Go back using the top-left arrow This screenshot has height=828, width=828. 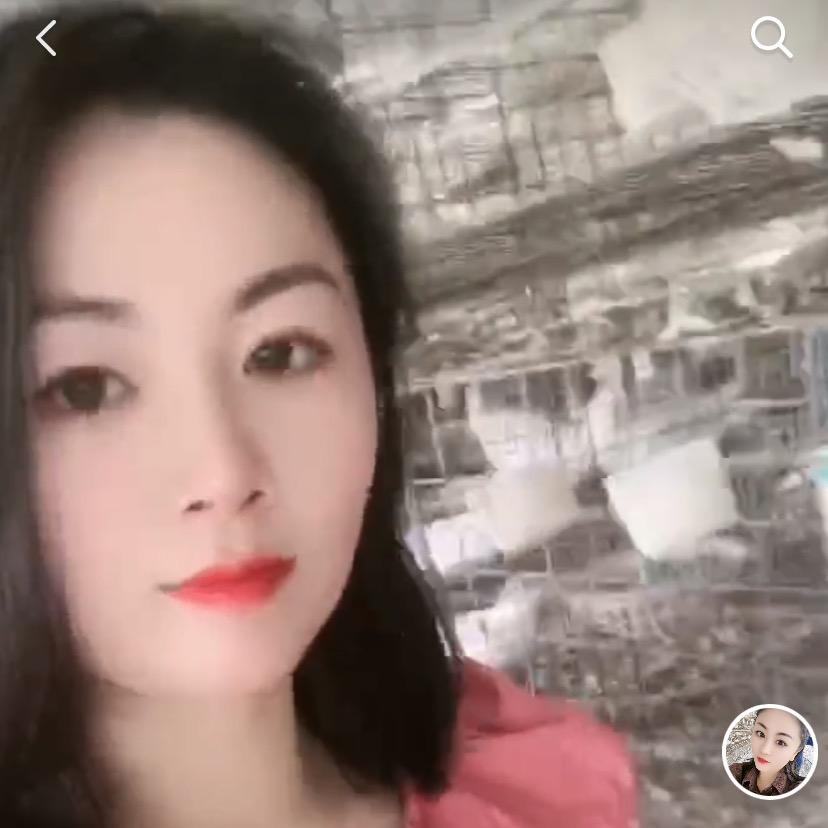point(46,38)
